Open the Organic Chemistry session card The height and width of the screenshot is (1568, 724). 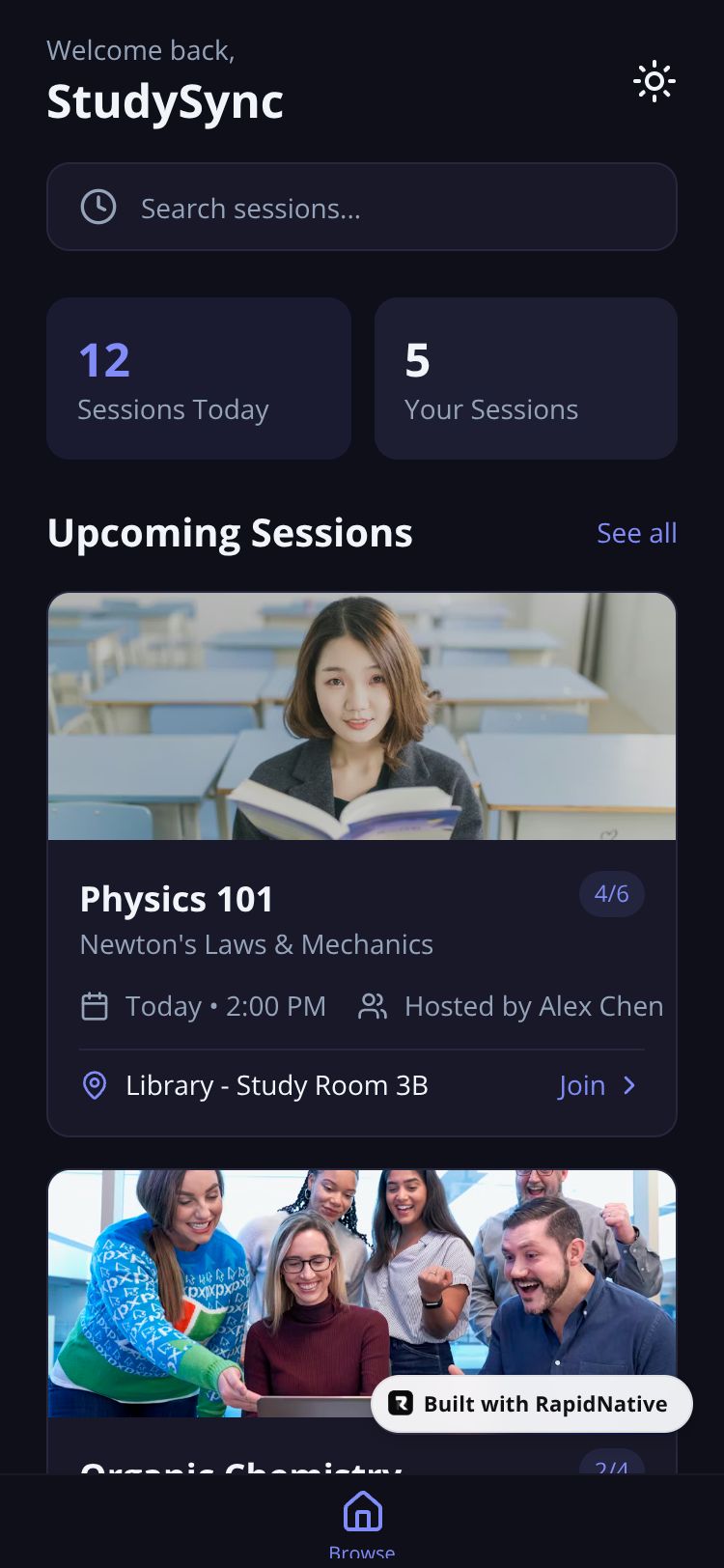tap(362, 1321)
